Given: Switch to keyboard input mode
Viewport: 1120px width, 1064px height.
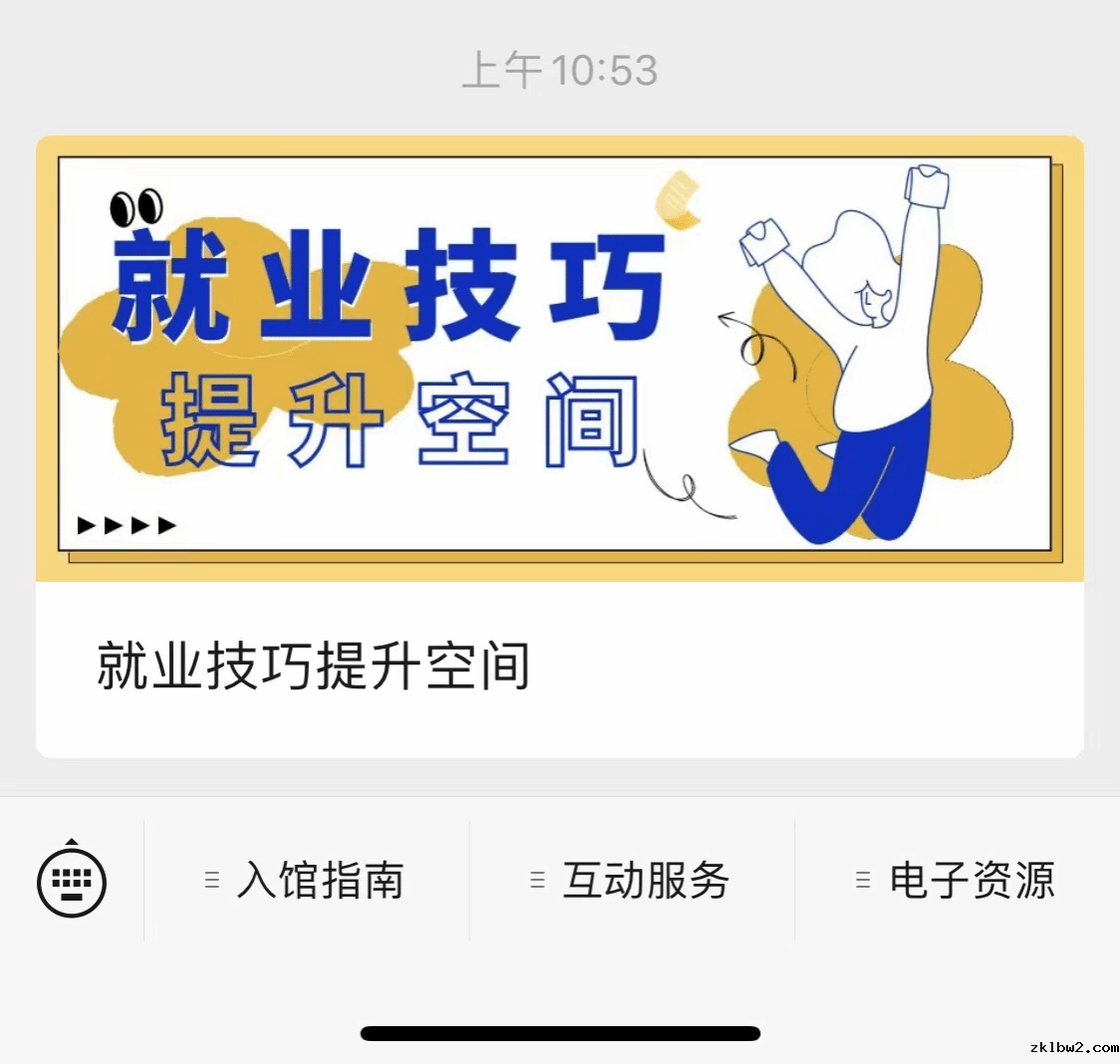Looking at the screenshot, I should point(72,881).
